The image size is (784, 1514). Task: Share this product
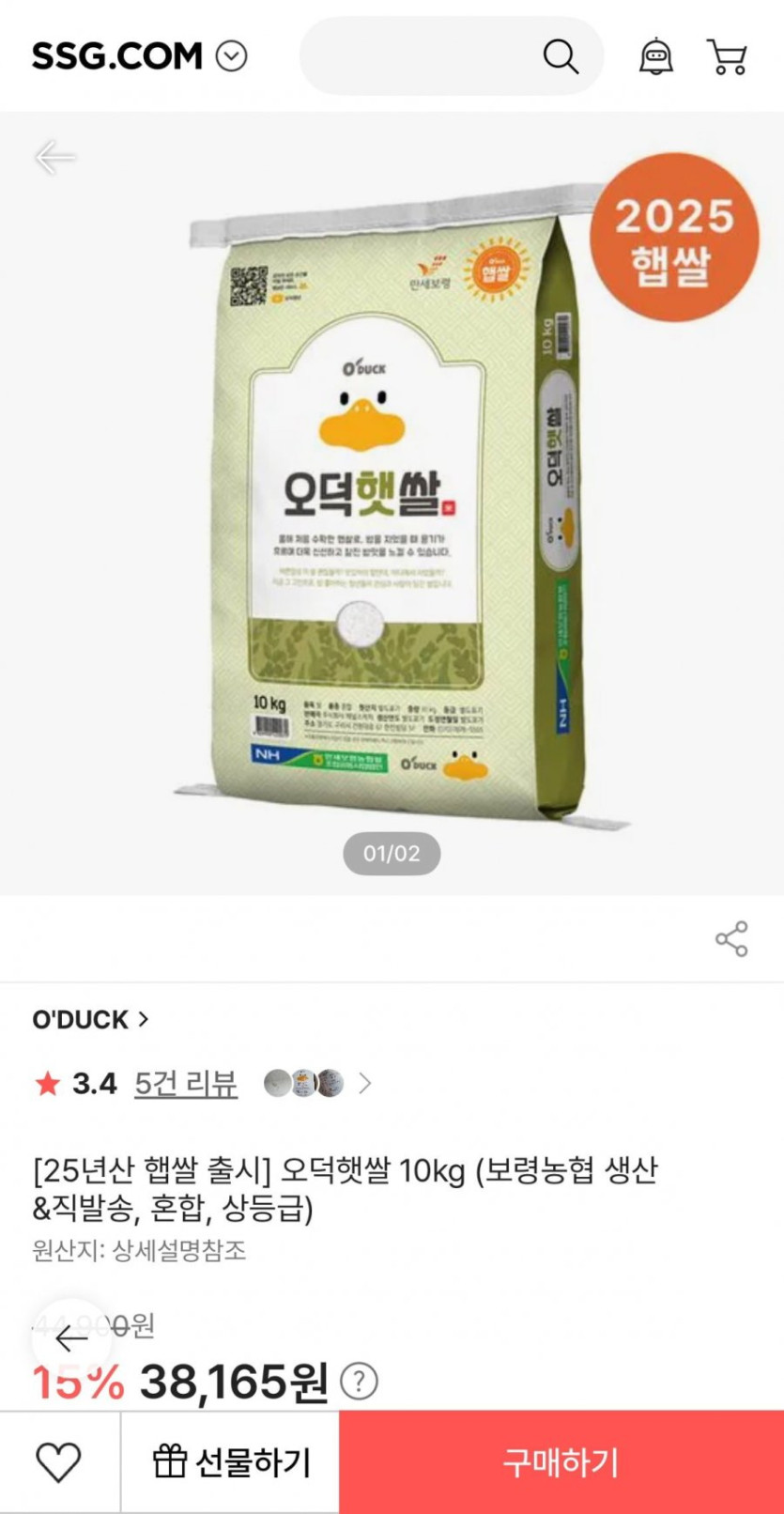click(731, 938)
